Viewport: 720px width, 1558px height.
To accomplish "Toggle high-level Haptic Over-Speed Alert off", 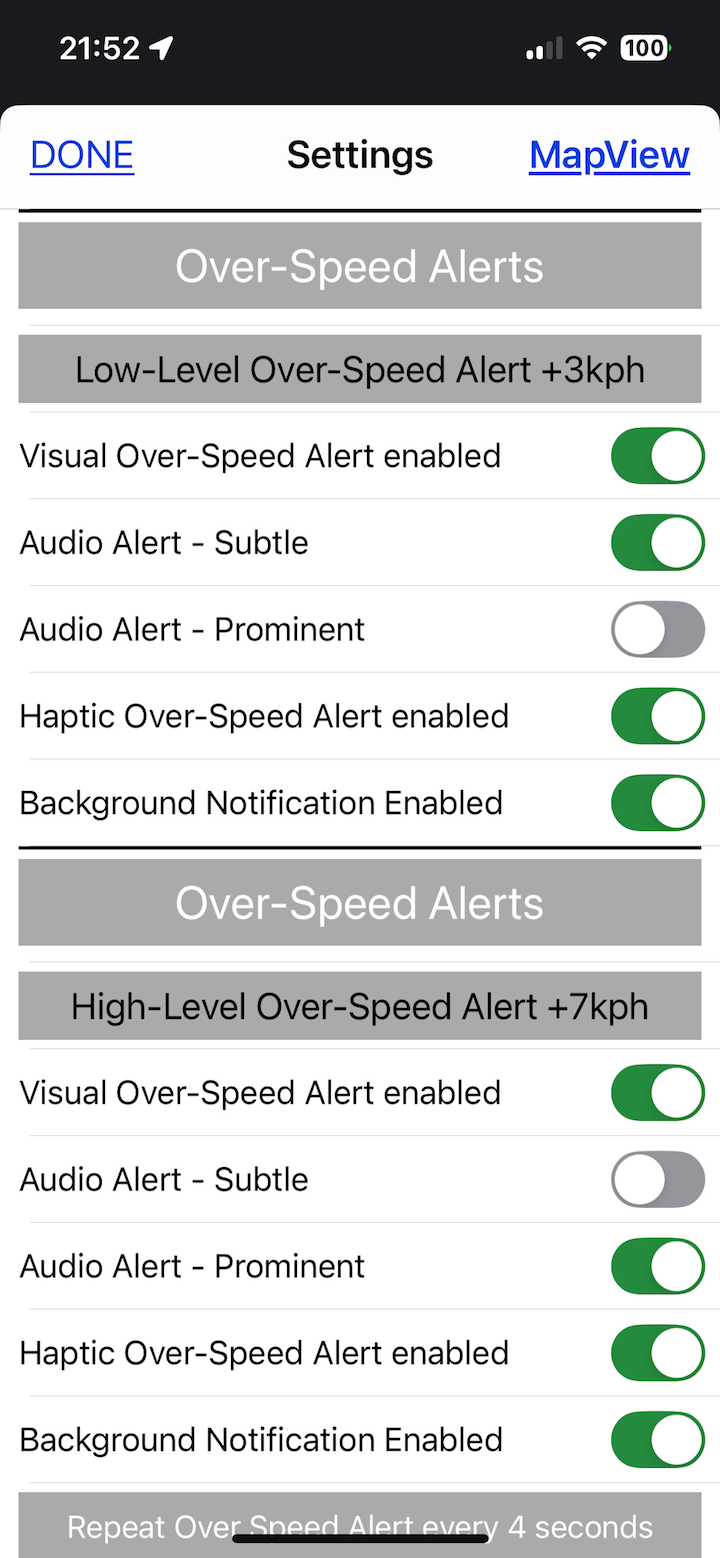I will (658, 1353).
